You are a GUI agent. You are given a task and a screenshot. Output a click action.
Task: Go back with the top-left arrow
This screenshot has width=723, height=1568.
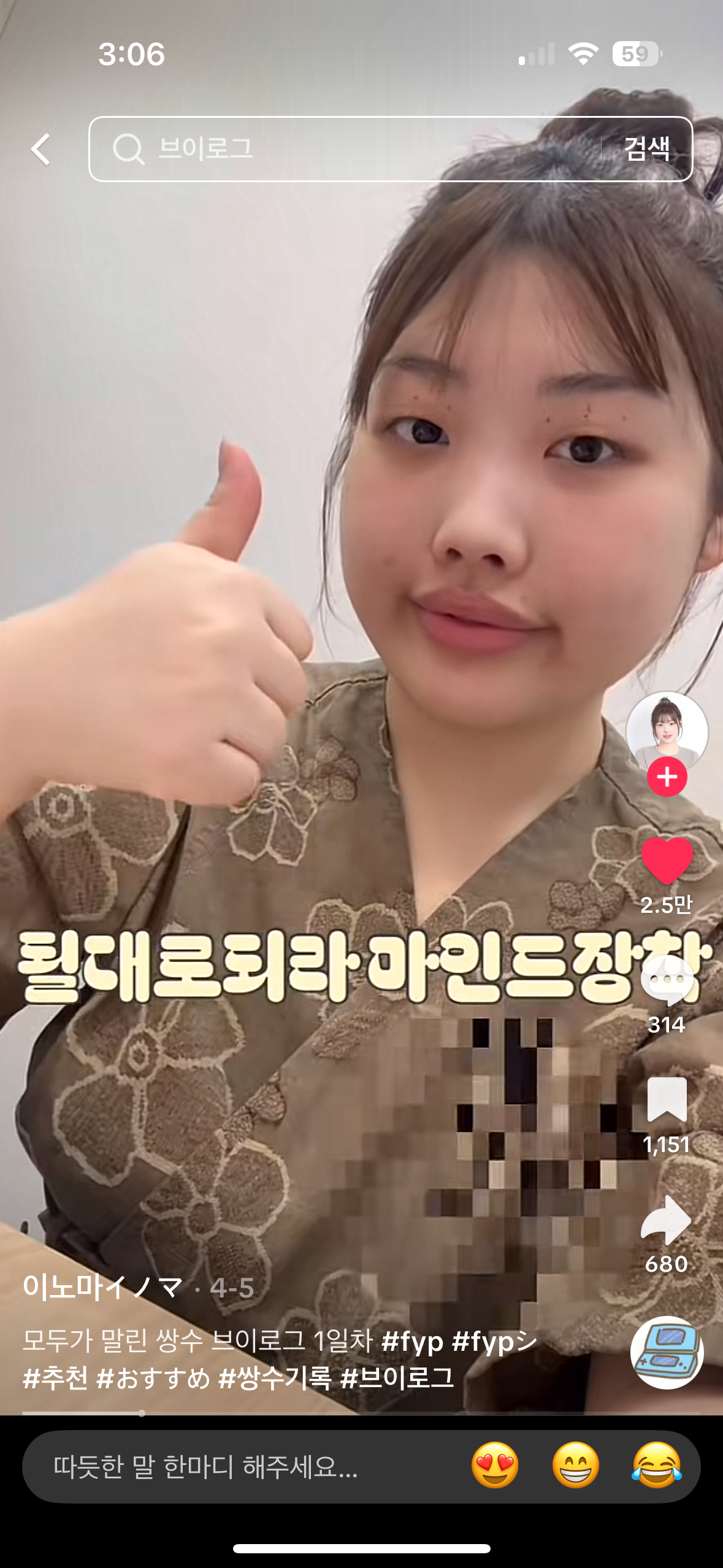[41, 149]
